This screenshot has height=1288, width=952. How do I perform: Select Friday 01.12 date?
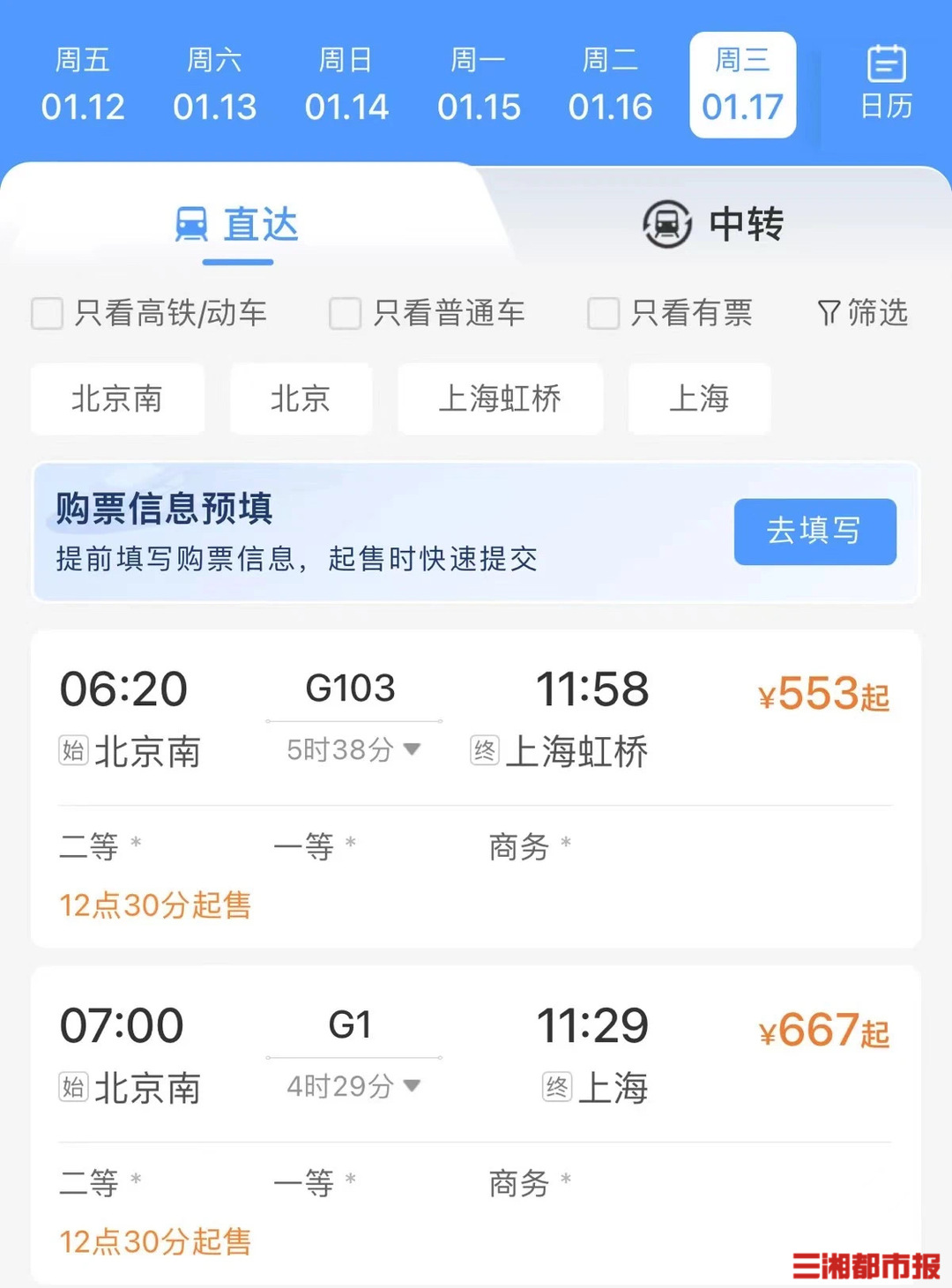[83, 86]
